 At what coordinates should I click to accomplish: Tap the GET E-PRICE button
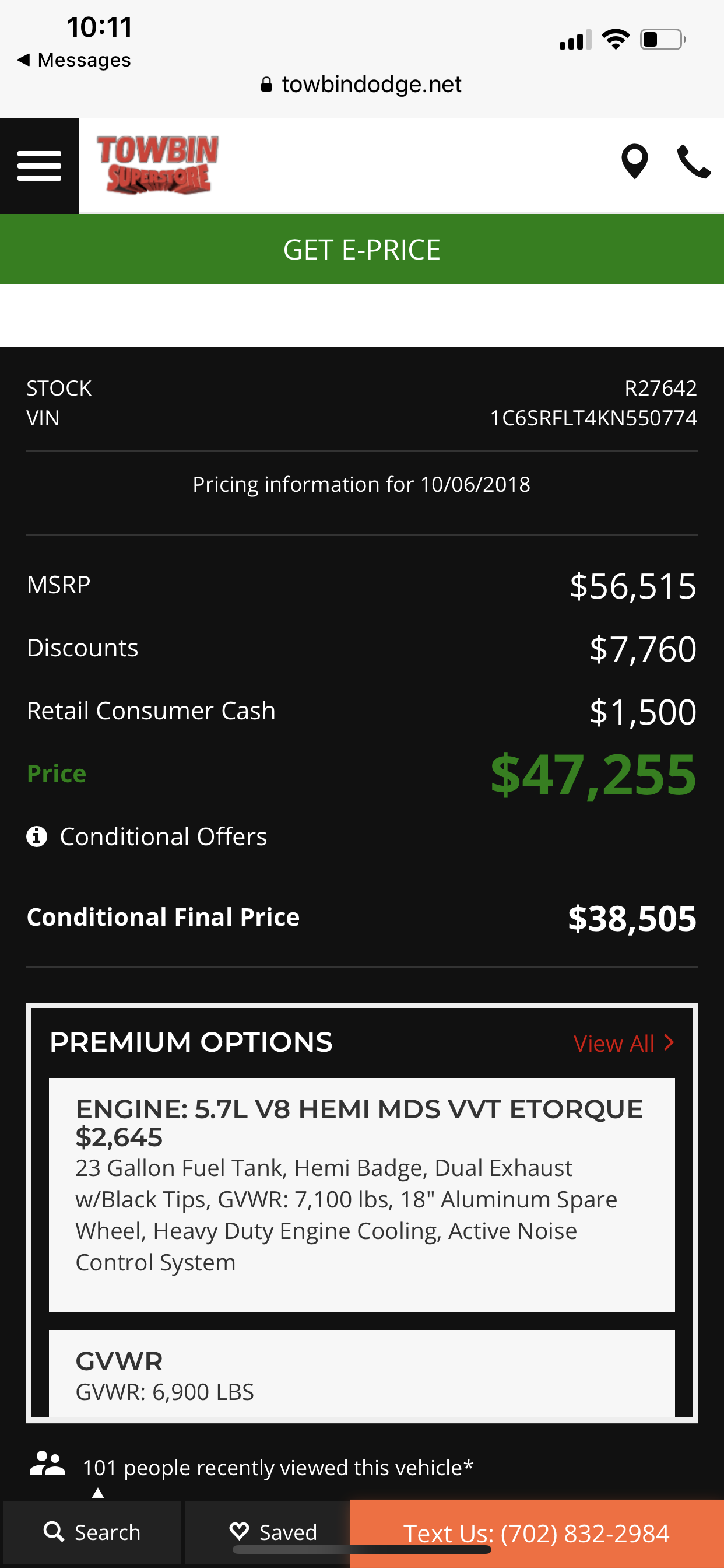coord(362,250)
